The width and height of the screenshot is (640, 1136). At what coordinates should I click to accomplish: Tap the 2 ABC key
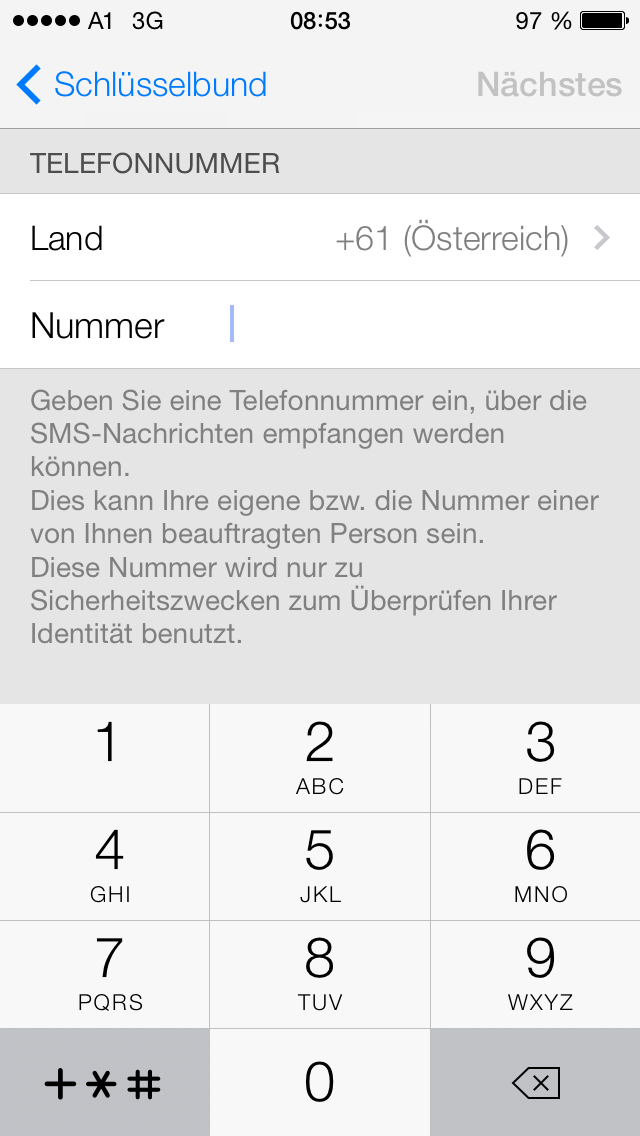pos(320,757)
